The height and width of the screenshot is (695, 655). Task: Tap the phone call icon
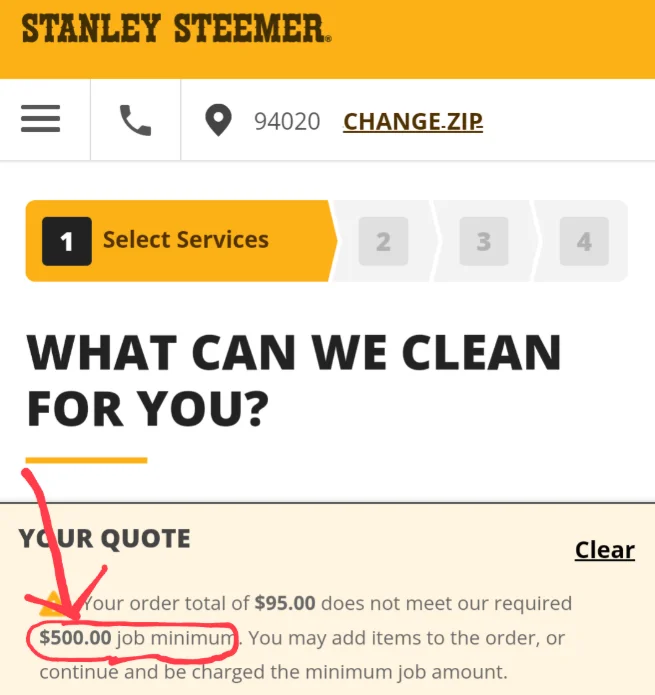tap(135, 121)
